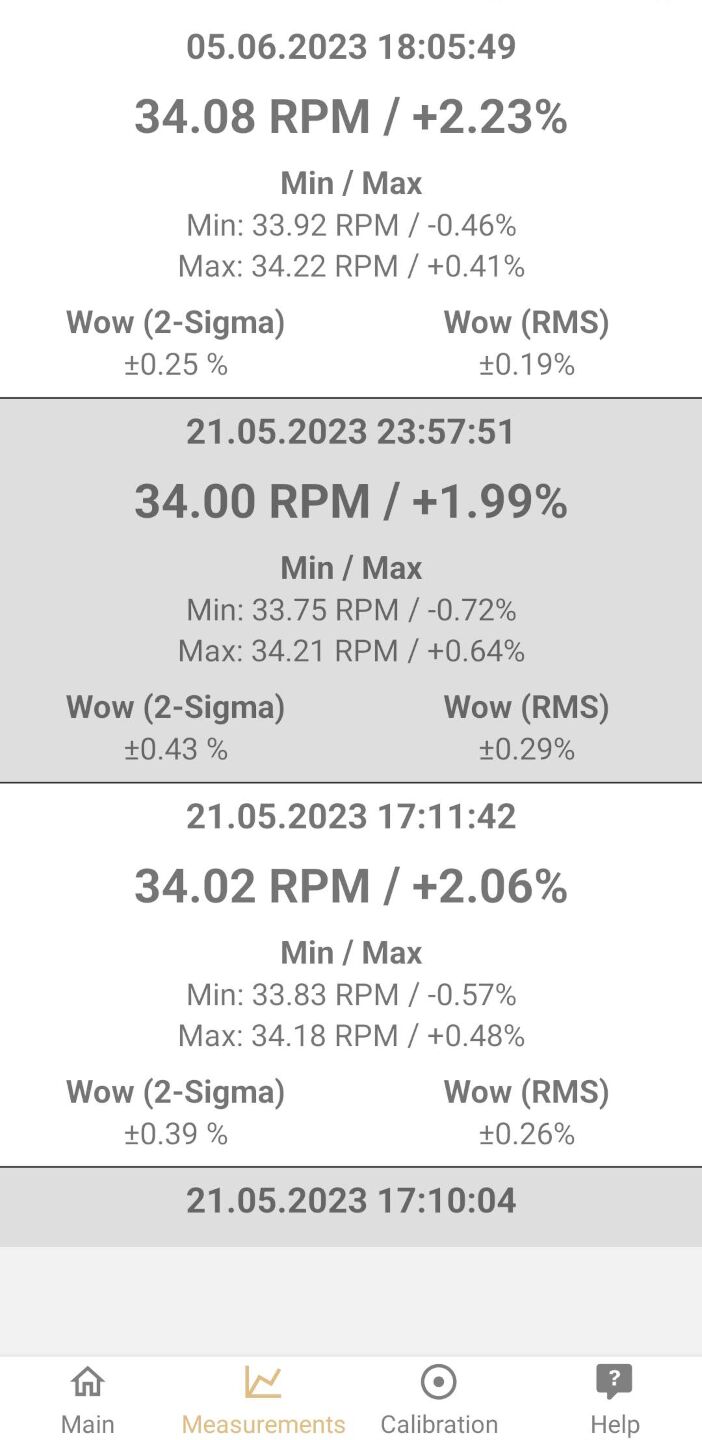Select the Measurements tab
Image resolution: width=702 pixels, height=1440 pixels.
263,1399
